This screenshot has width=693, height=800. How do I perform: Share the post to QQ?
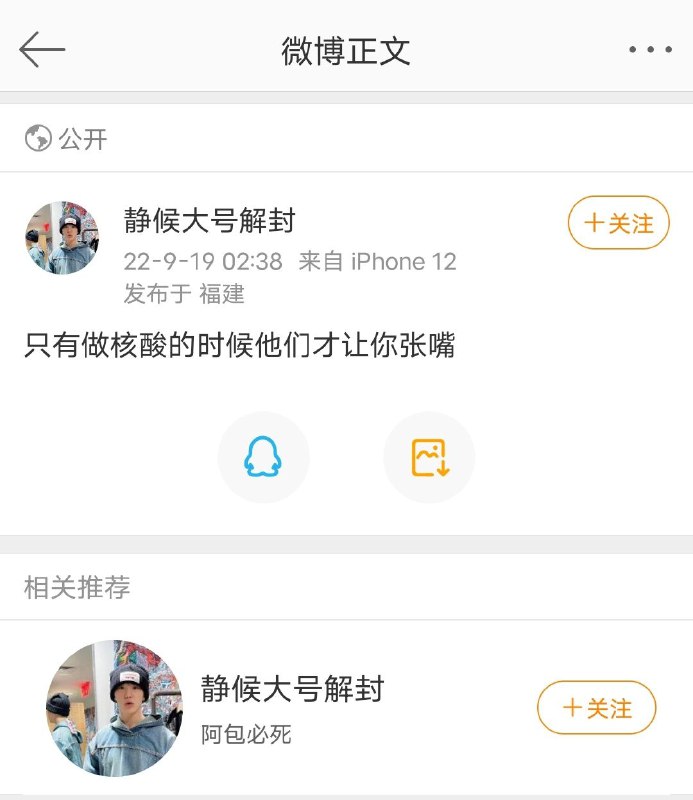coord(263,458)
